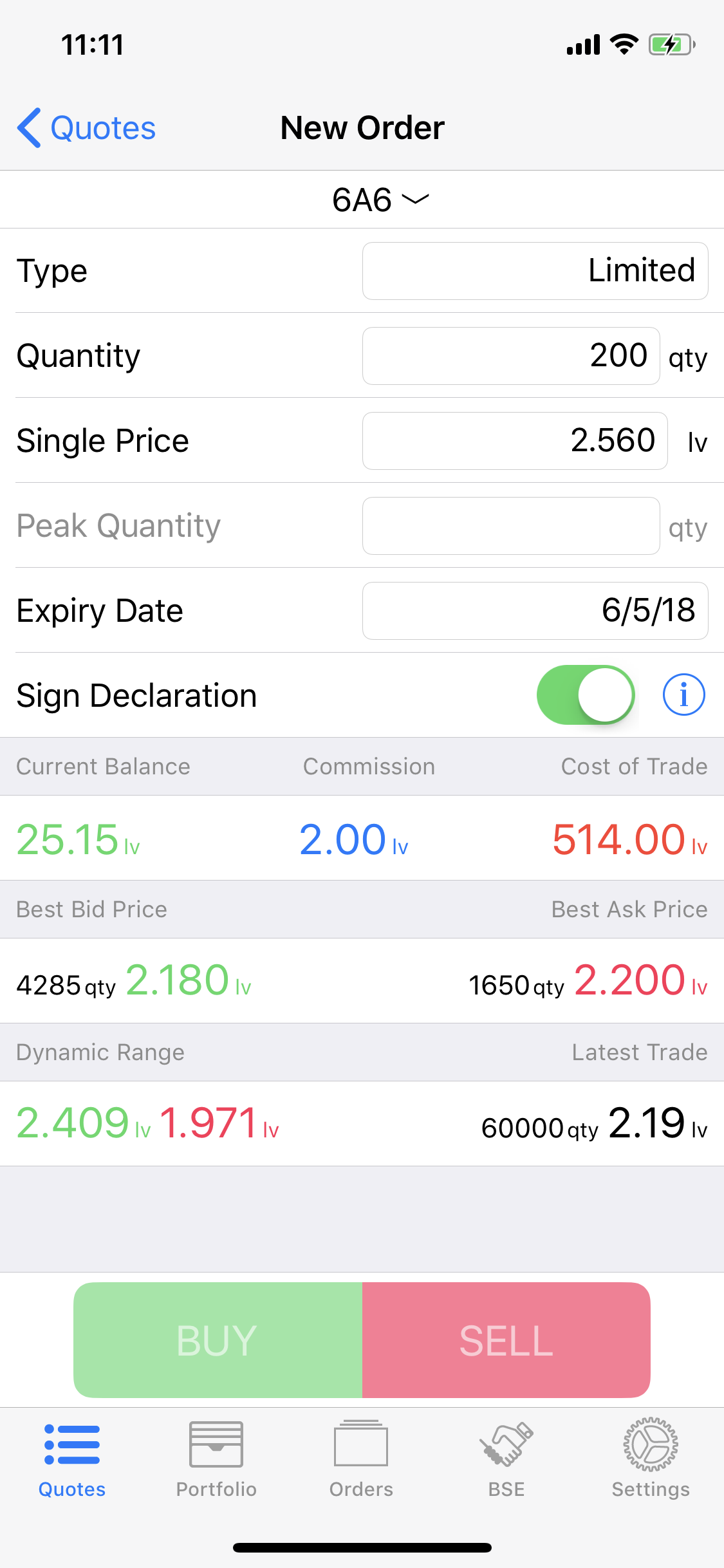Image resolution: width=724 pixels, height=1568 pixels.
Task: Change the Expiry Date
Action: (x=535, y=611)
